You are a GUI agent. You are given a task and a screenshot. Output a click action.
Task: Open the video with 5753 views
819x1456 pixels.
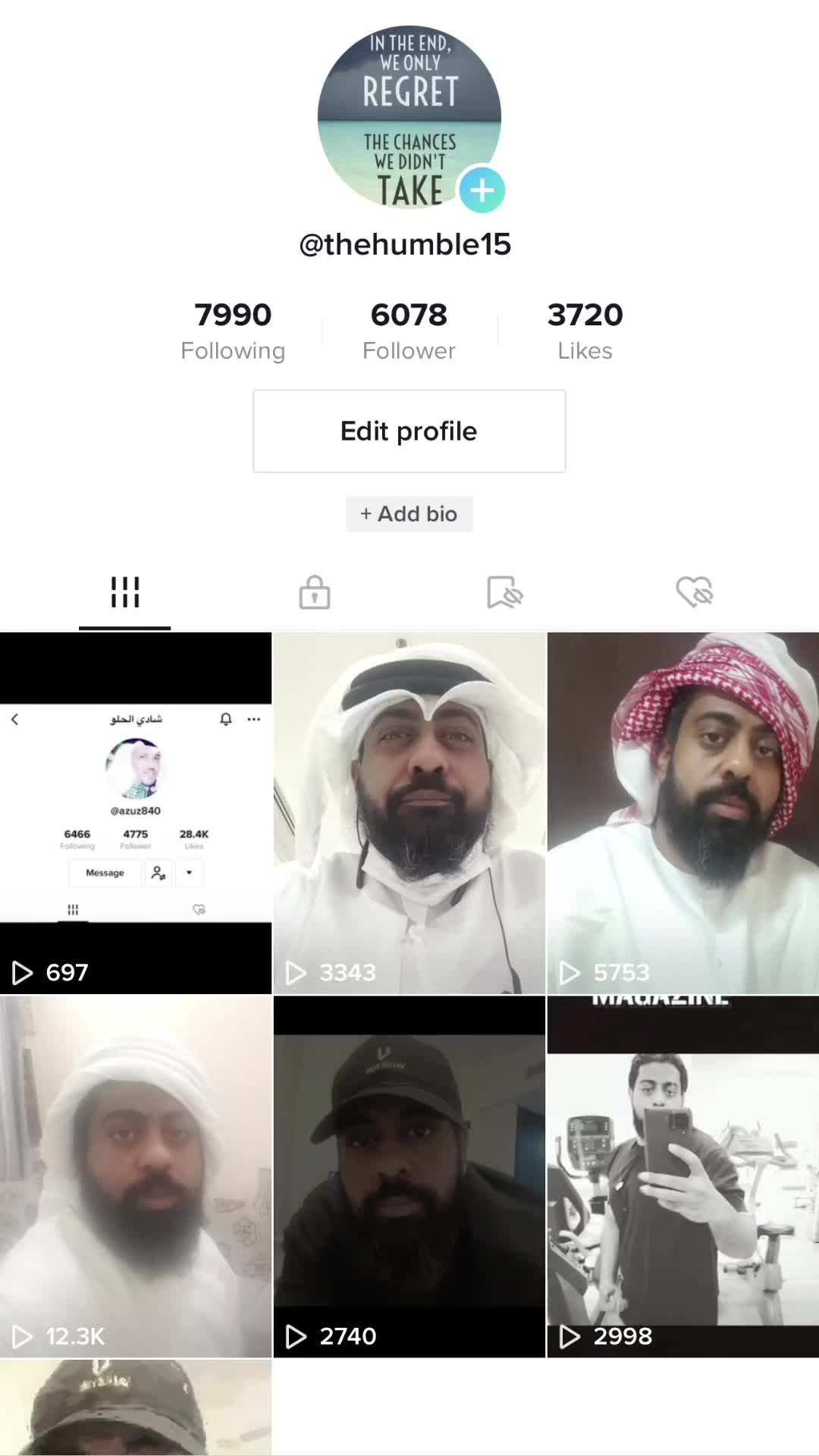[682, 813]
